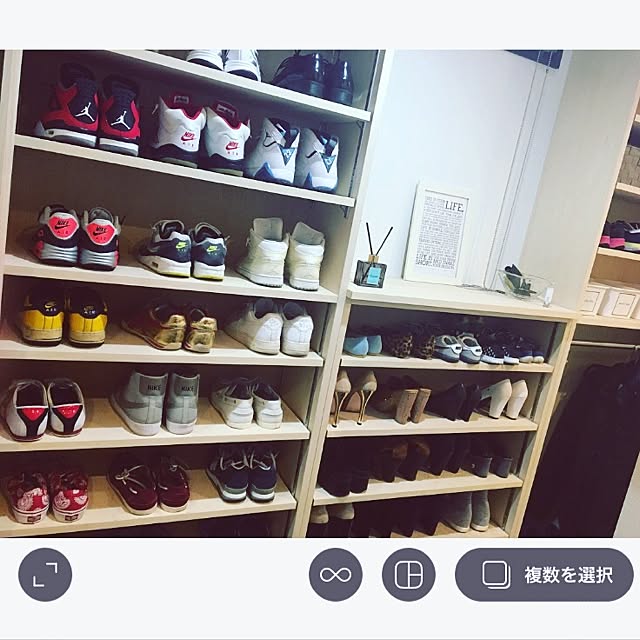Tap the 複数を選択 button
The image size is (640, 640).
tap(545, 575)
